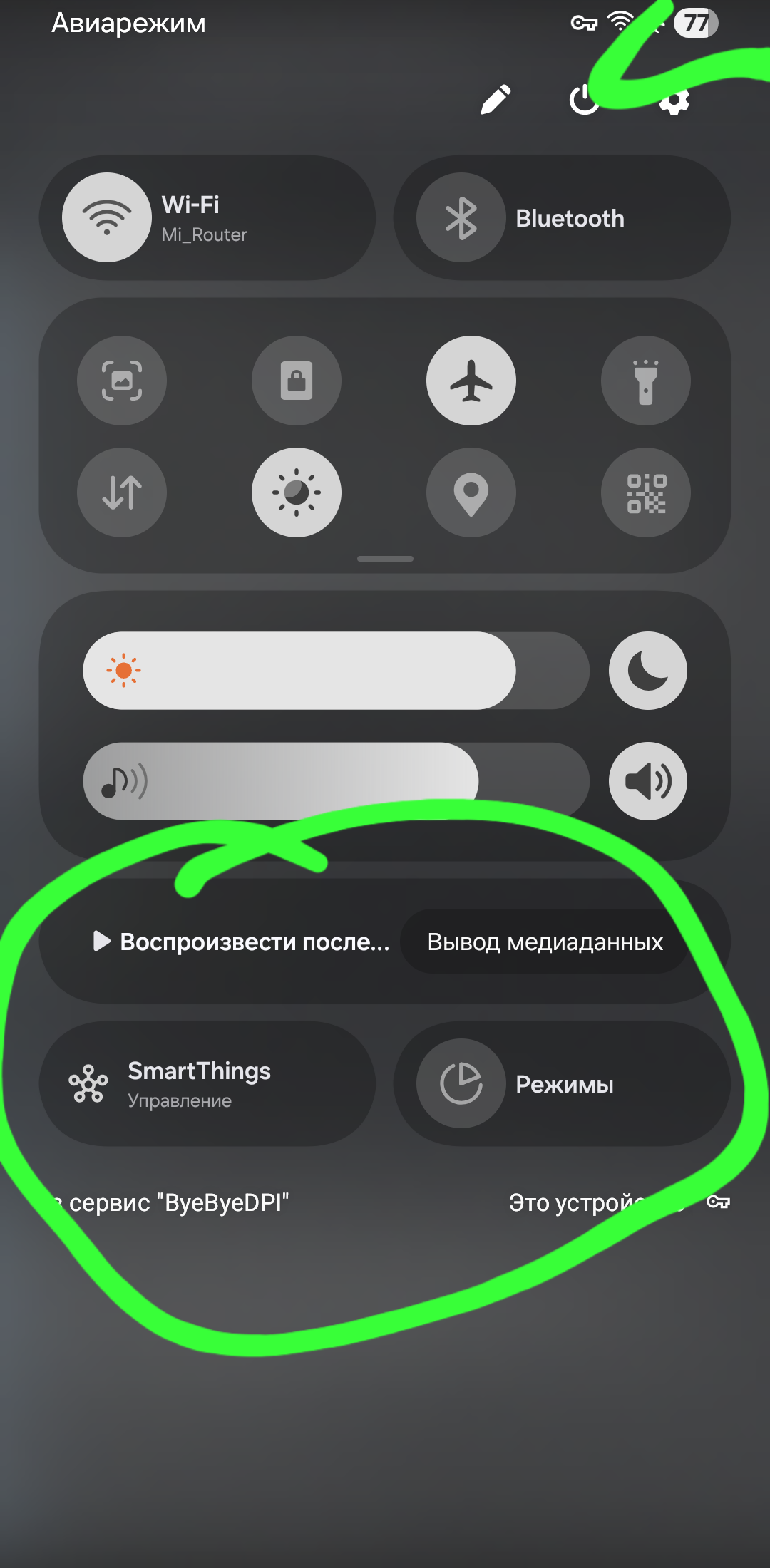This screenshot has width=770, height=1568.
Task: Open the QR code scanner
Action: [x=646, y=492]
